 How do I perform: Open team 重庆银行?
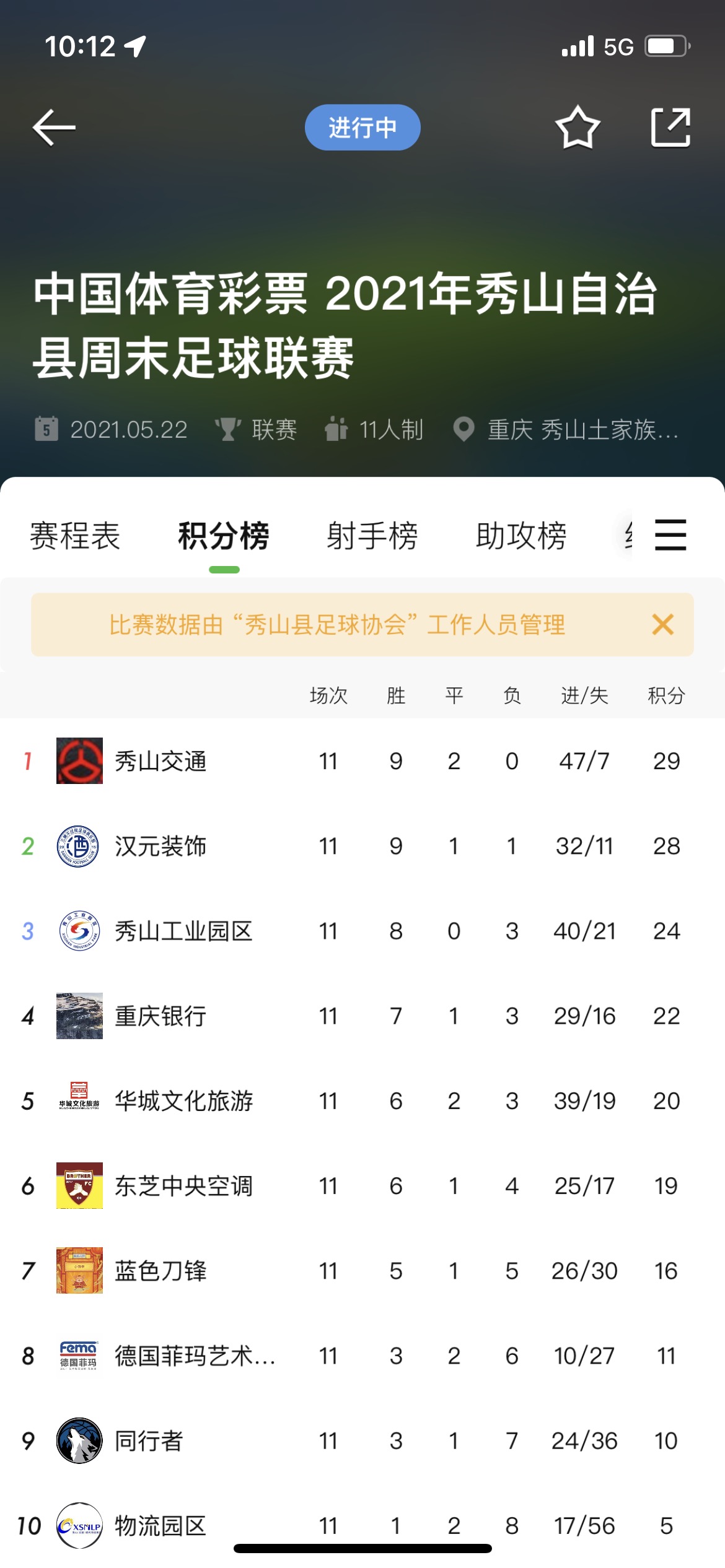click(x=362, y=1016)
